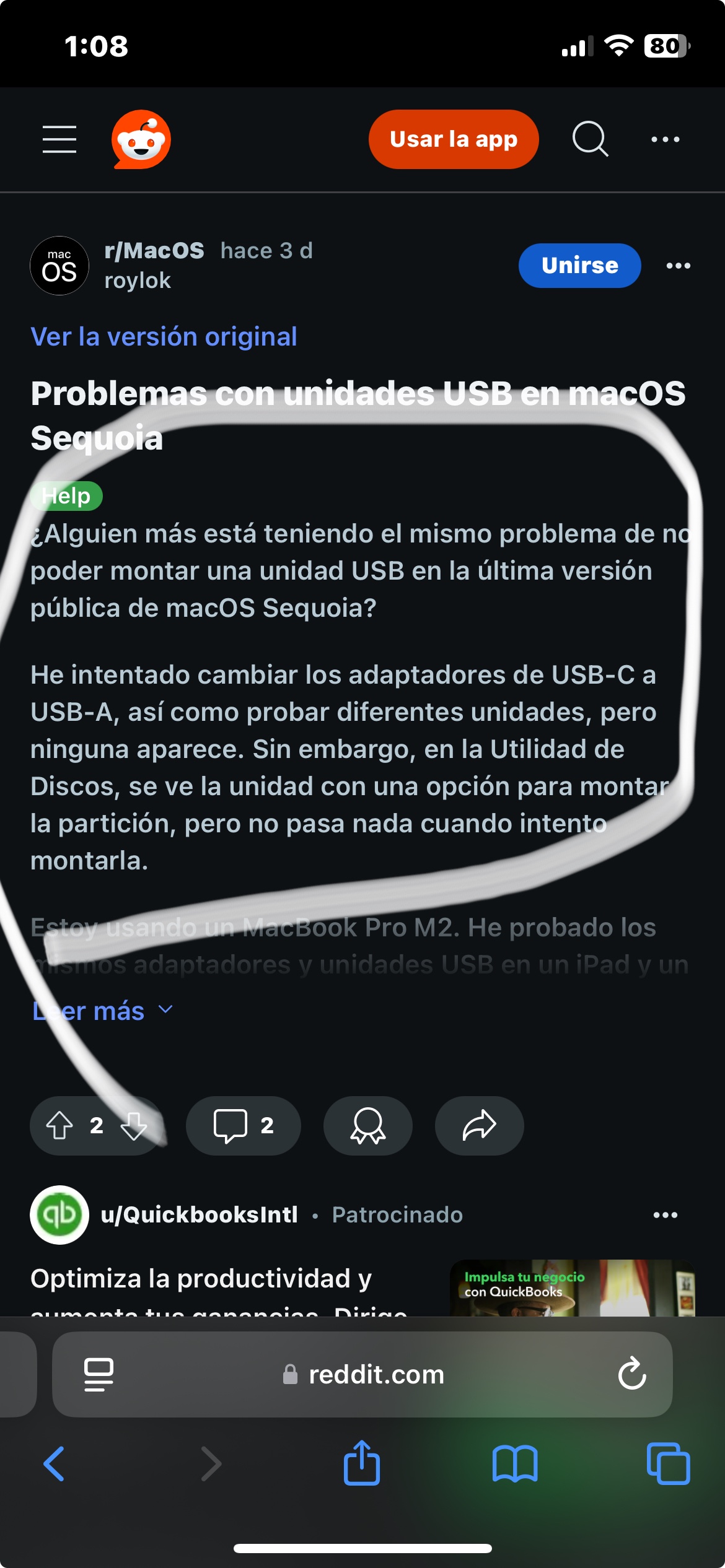The height and width of the screenshot is (1568, 725).
Task: Open the r/MacOS community
Action: pos(154,251)
